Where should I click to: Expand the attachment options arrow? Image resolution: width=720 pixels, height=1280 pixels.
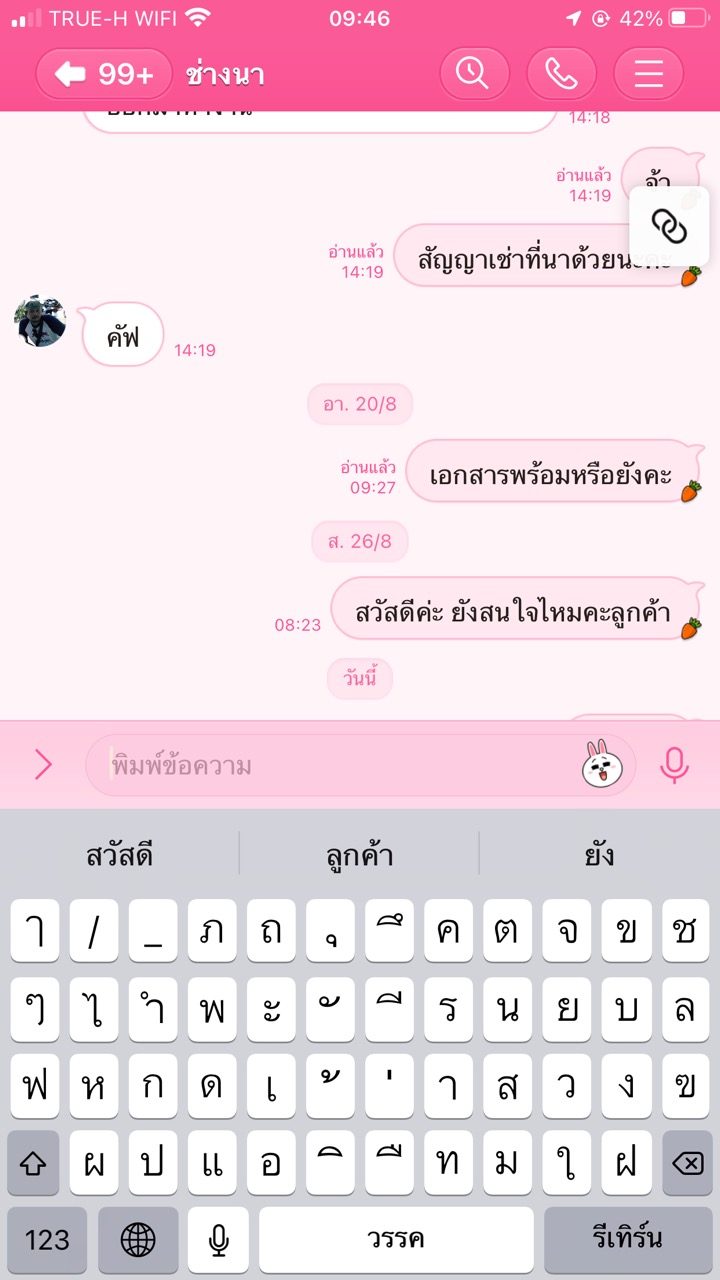tap(43, 765)
